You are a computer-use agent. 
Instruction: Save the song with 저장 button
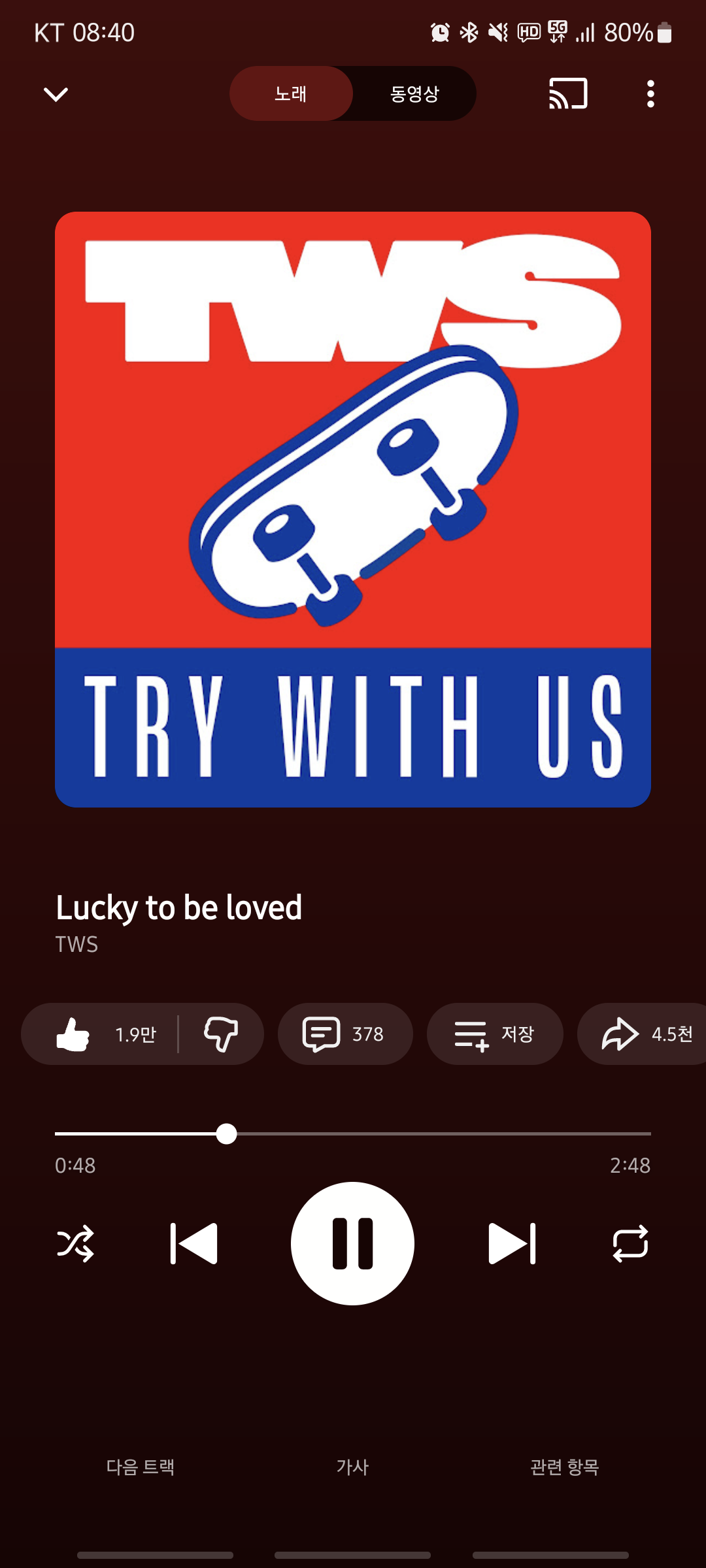[x=495, y=1034]
